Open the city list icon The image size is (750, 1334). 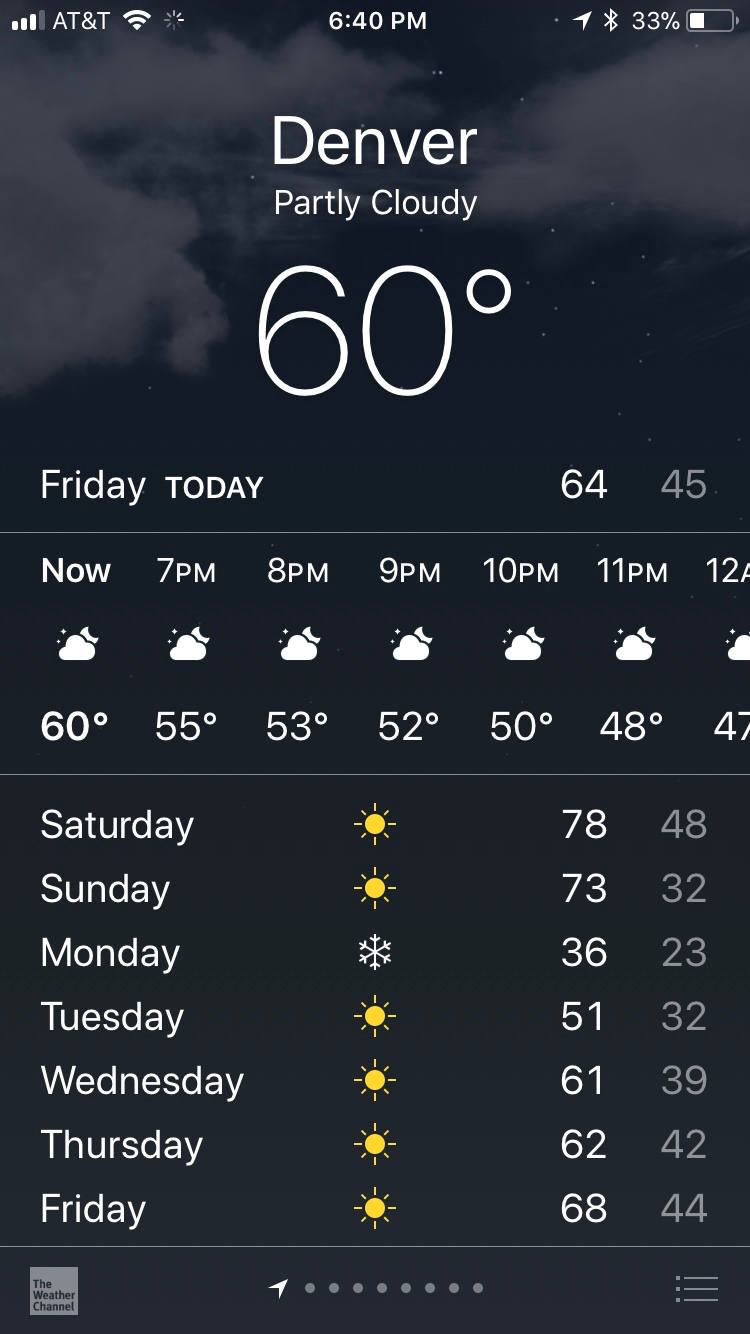click(697, 1289)
